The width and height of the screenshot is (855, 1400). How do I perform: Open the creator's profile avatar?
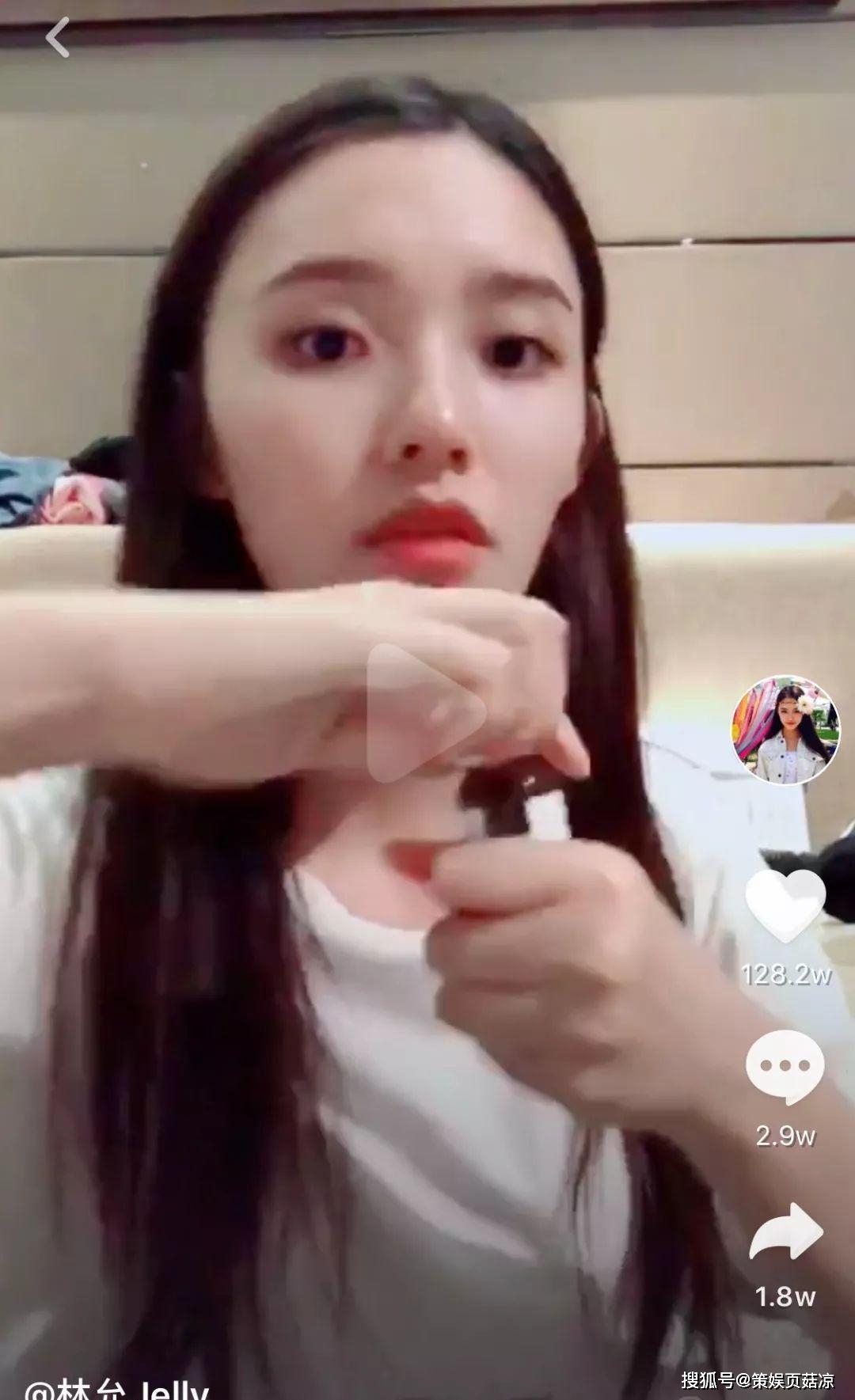tap(785, 730)
